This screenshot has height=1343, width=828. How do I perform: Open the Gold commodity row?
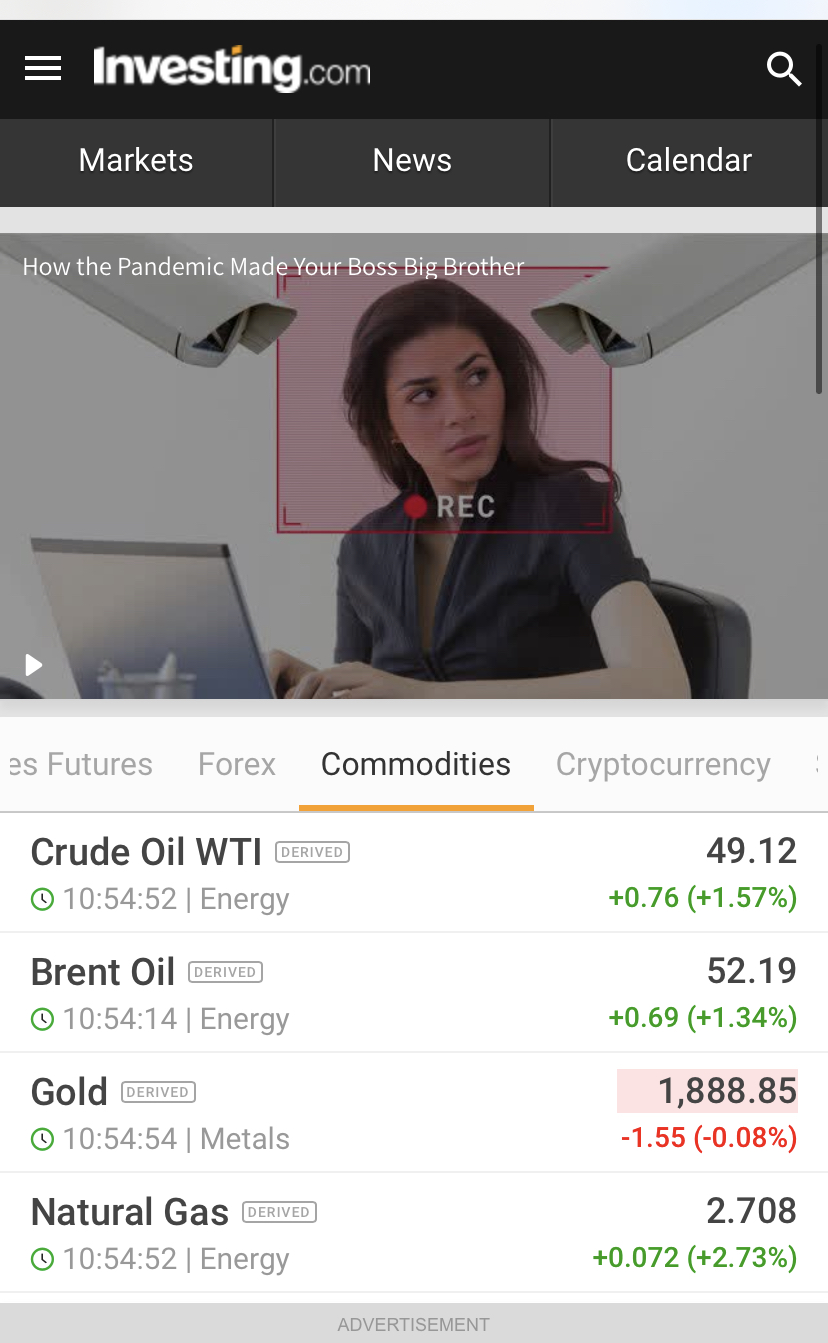pos(70,1092)
